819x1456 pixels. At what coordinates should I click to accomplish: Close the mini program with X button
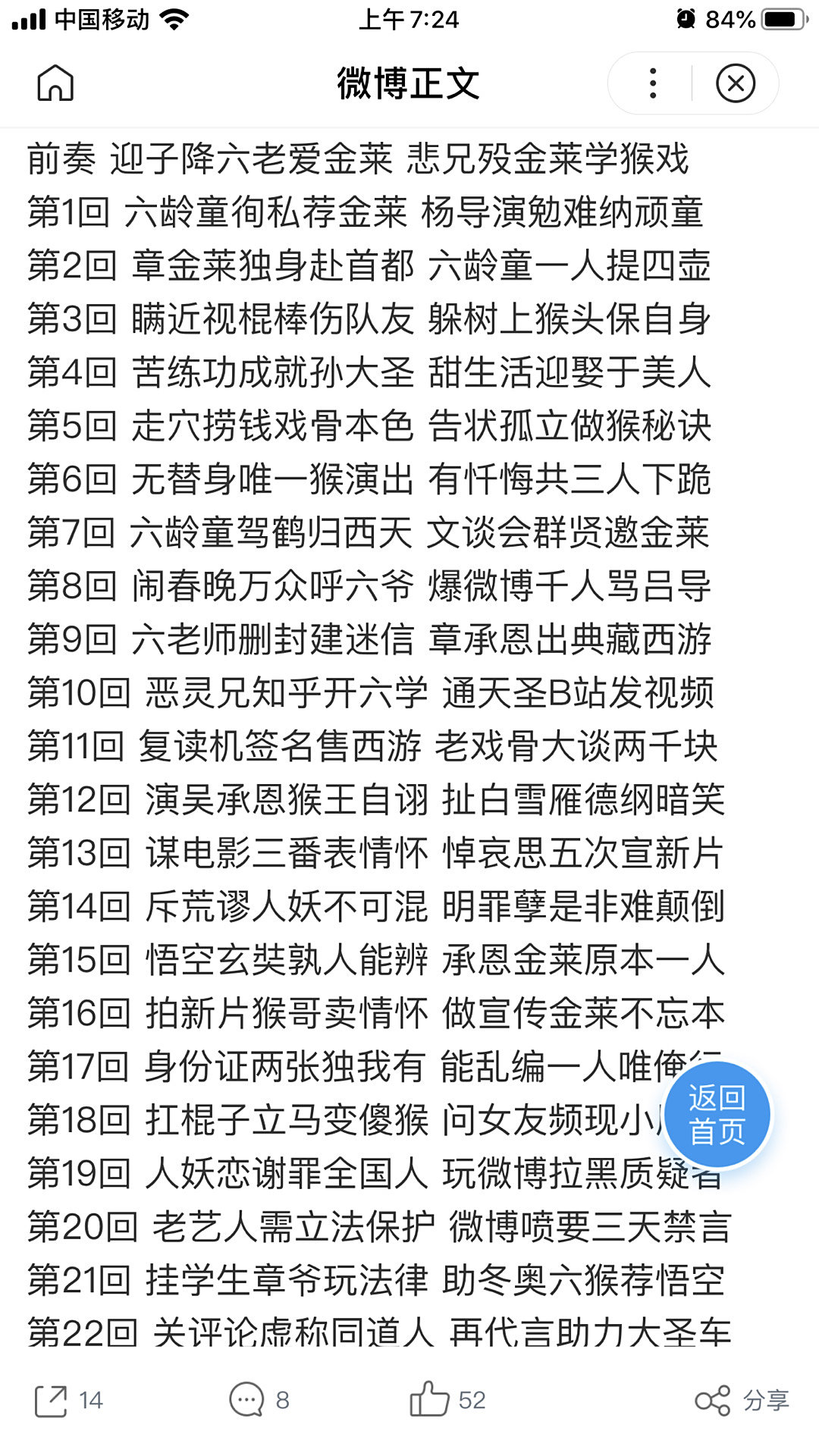pyautogui.click(x=735, y=83)
